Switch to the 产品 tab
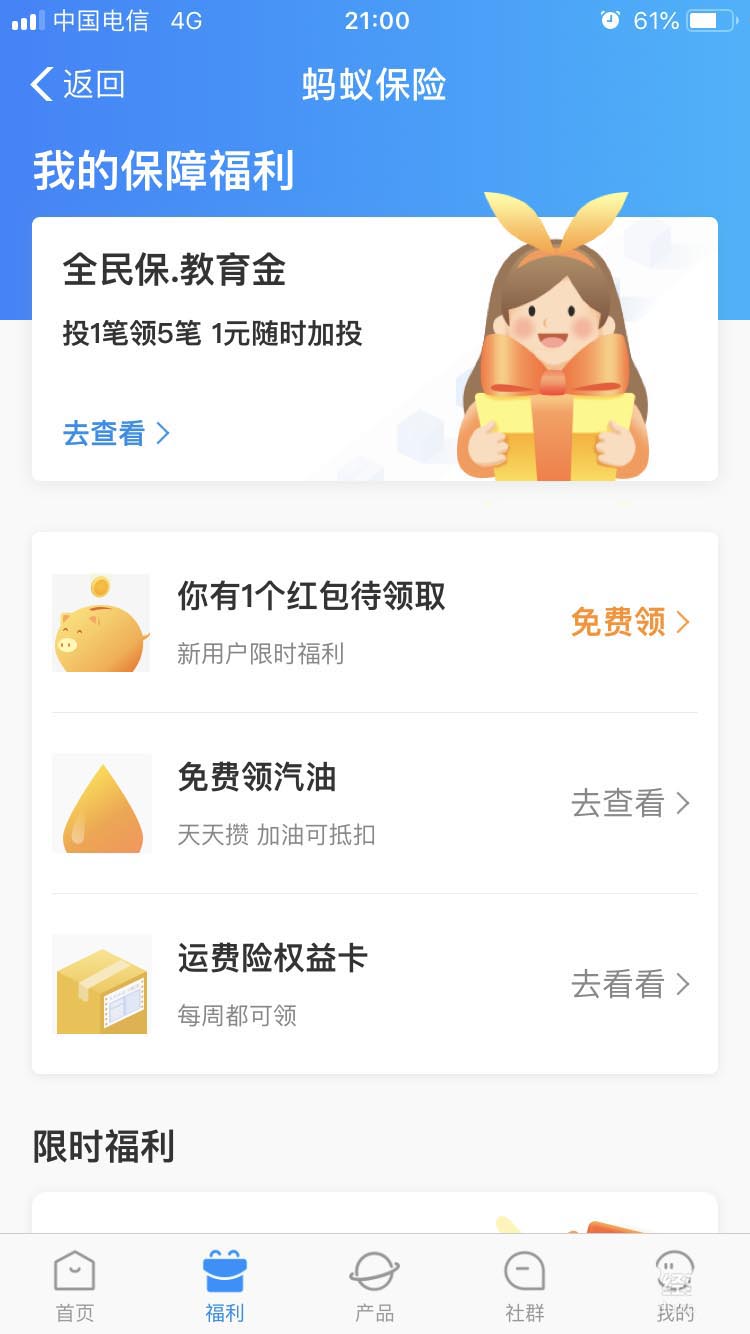This screenshot has width=750, height=1334. 375,1284
